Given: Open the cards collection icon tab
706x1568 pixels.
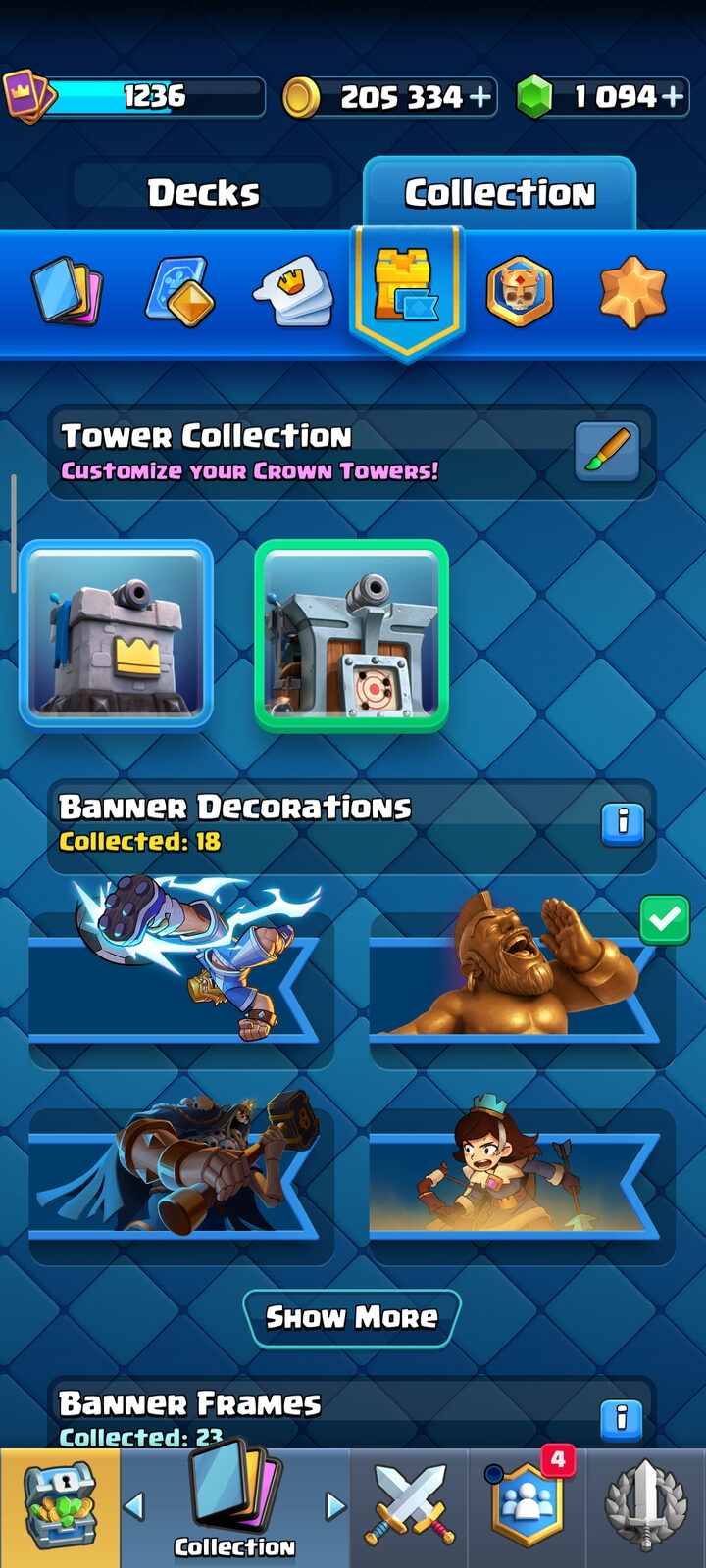Looking at the screenshot, I should 67,291.
